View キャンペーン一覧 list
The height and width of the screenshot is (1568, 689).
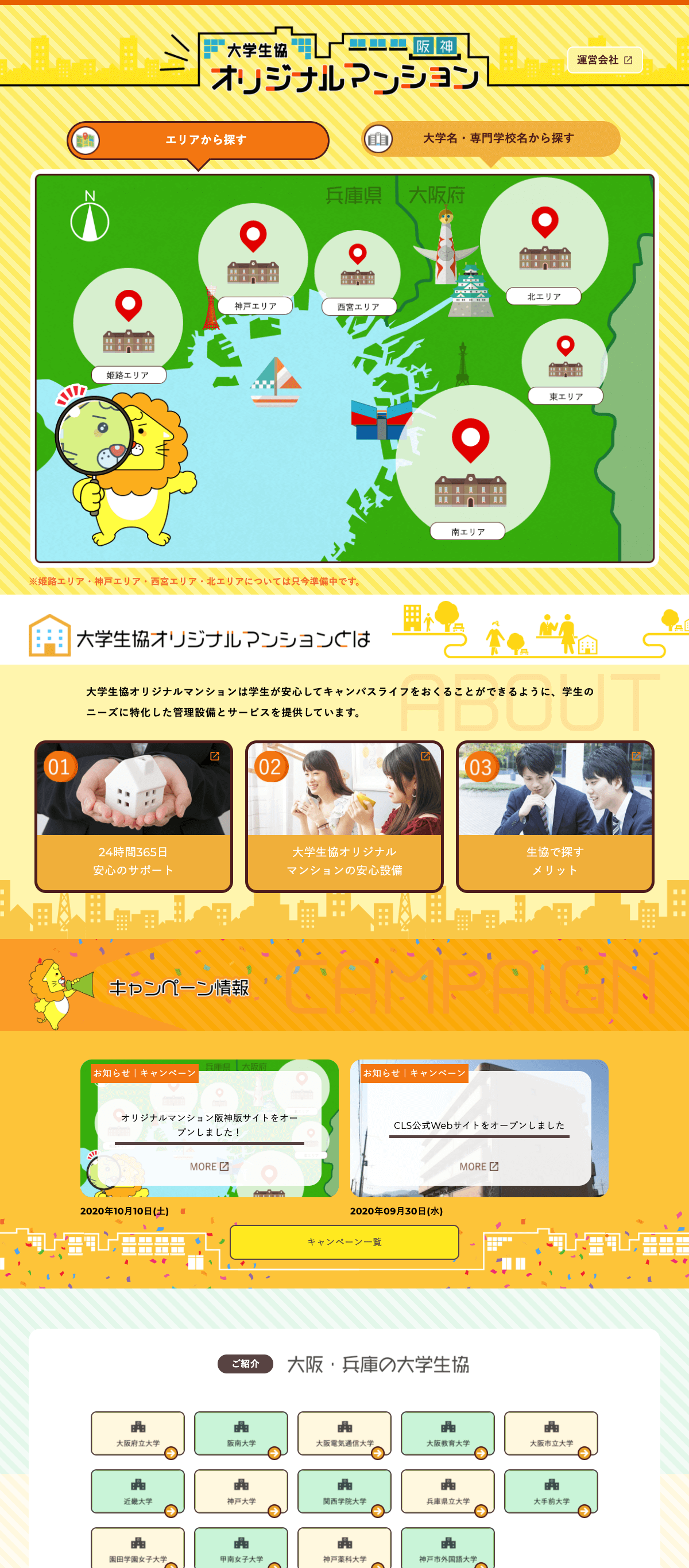coord(344,1242)
